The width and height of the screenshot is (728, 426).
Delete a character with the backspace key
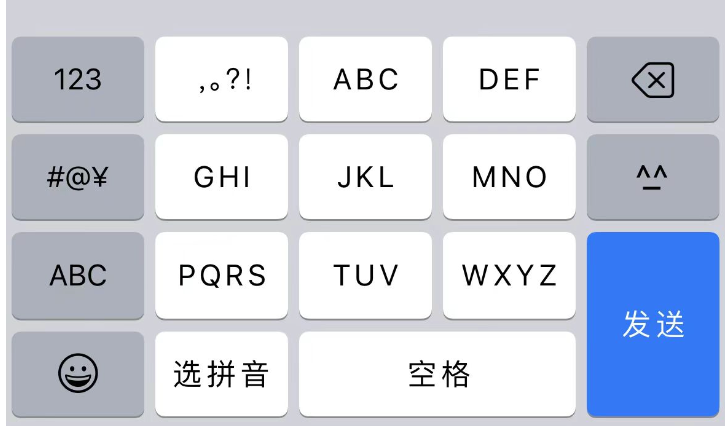(653, 79)
